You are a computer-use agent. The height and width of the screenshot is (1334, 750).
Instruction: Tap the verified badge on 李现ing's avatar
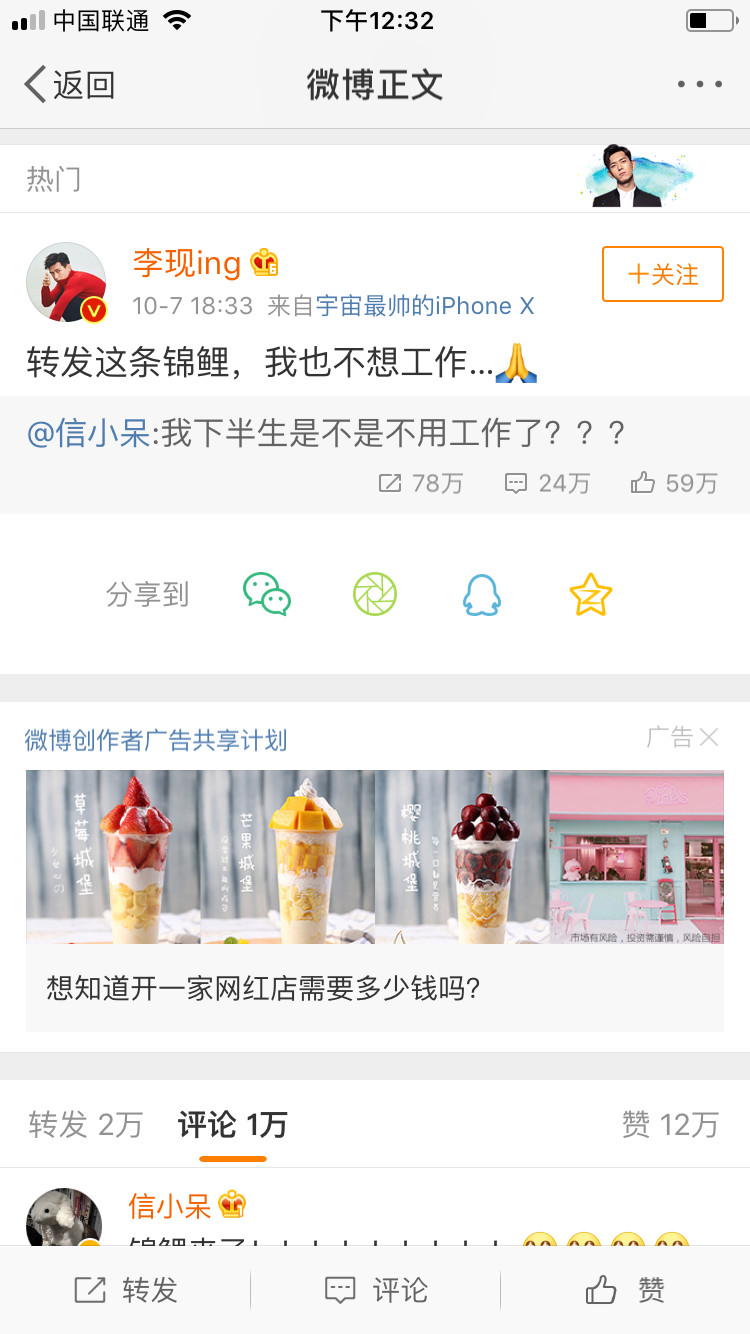[93, 310]
